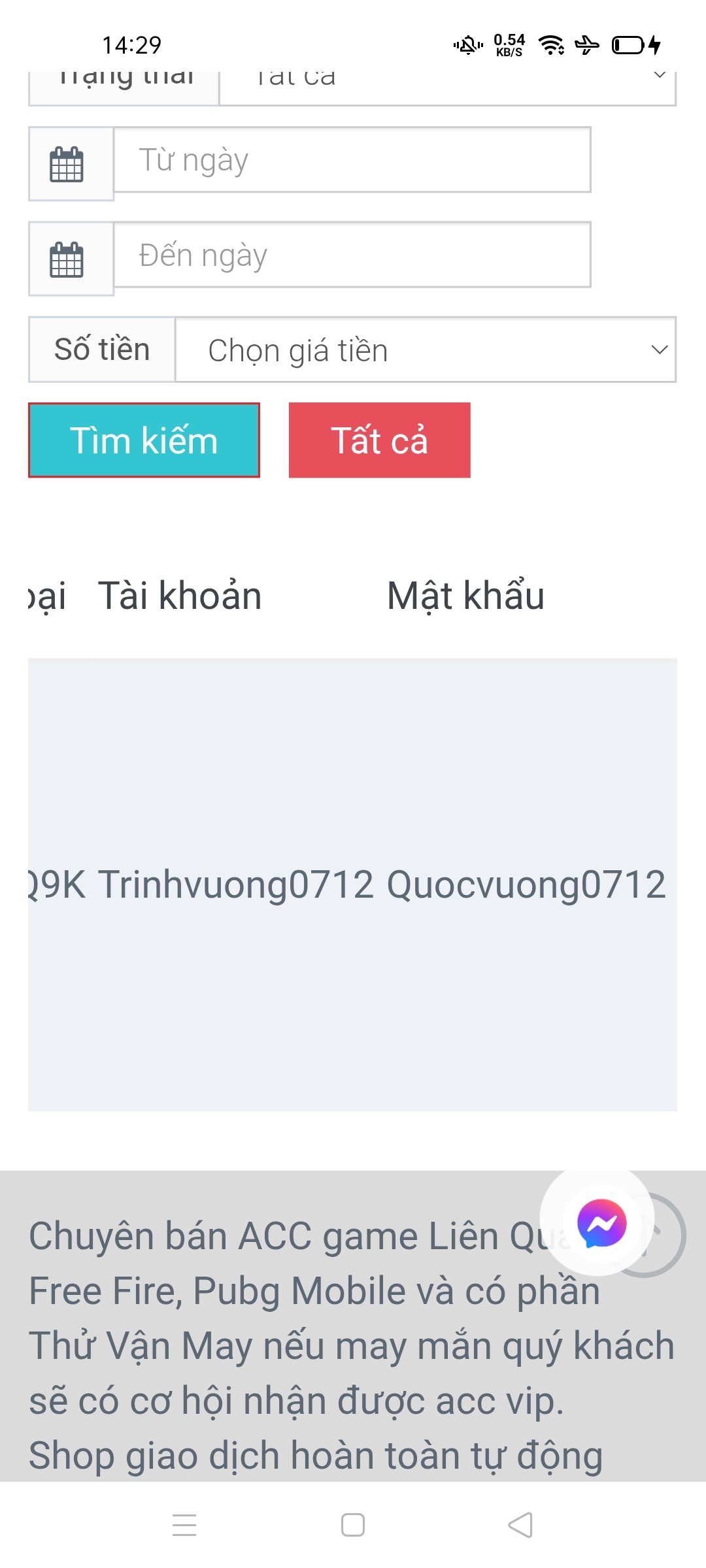Open the Messenger chat bubble

pyautogui.click(x=601, y=1223)
